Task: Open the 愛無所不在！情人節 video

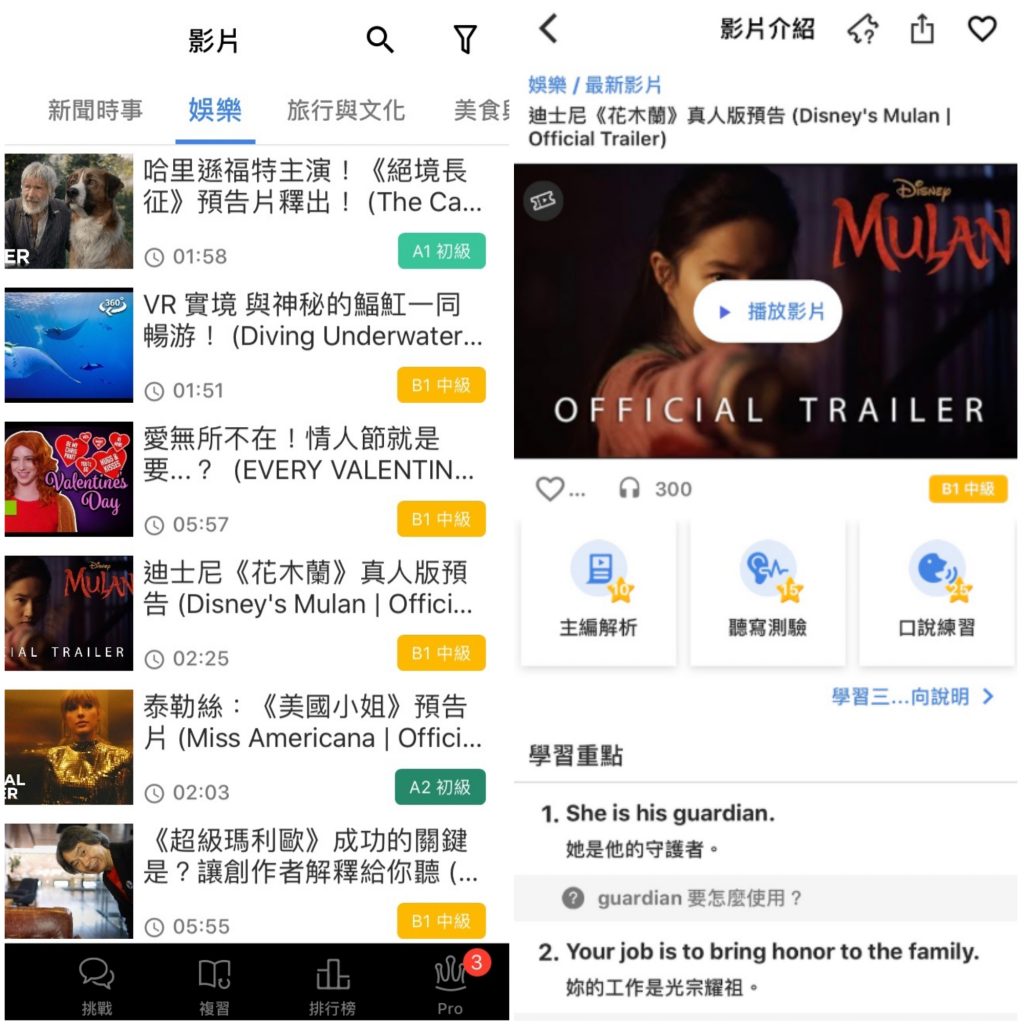Action: coord(308,455)
